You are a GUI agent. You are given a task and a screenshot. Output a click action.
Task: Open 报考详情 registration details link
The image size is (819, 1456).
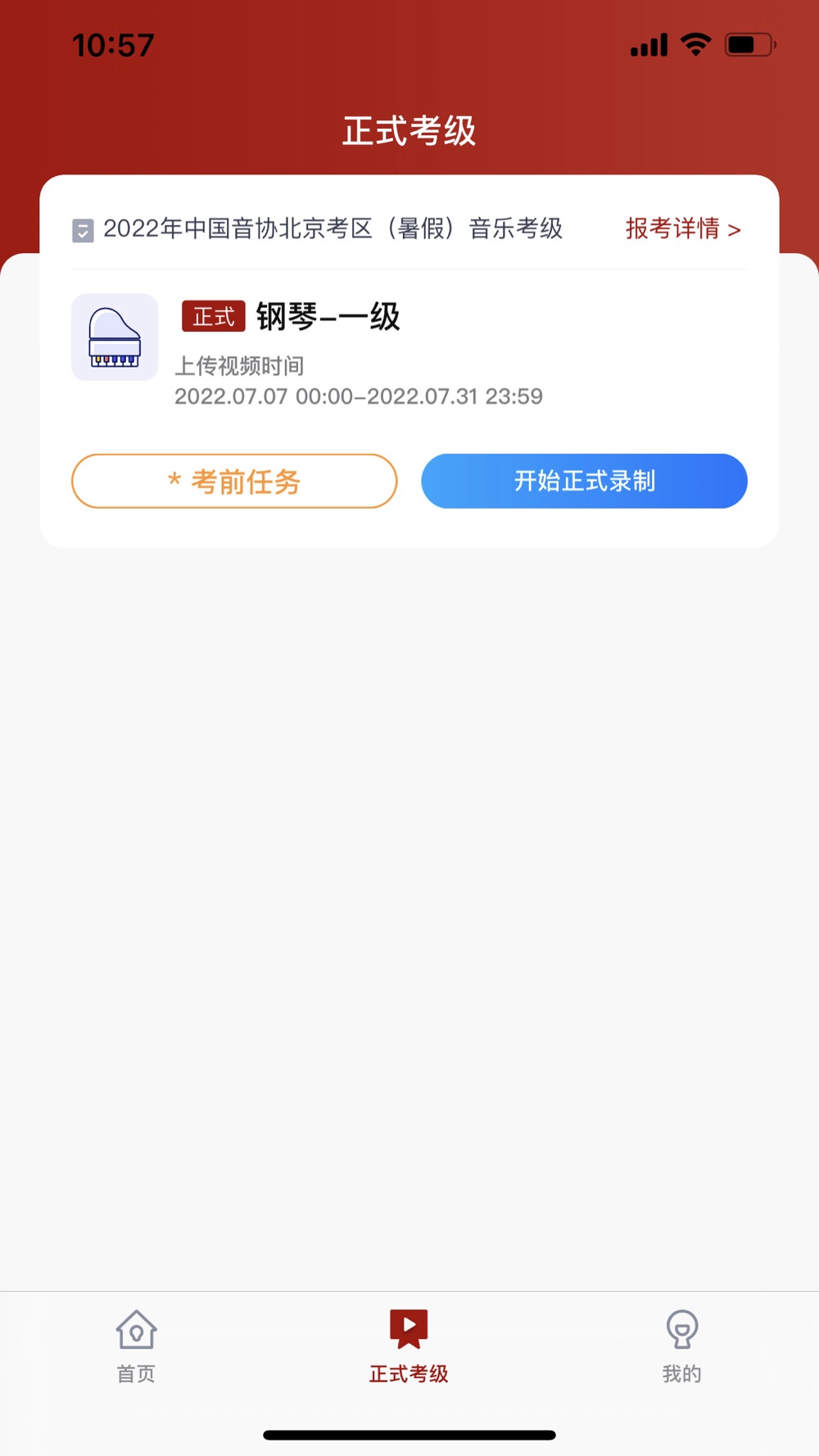683,228
